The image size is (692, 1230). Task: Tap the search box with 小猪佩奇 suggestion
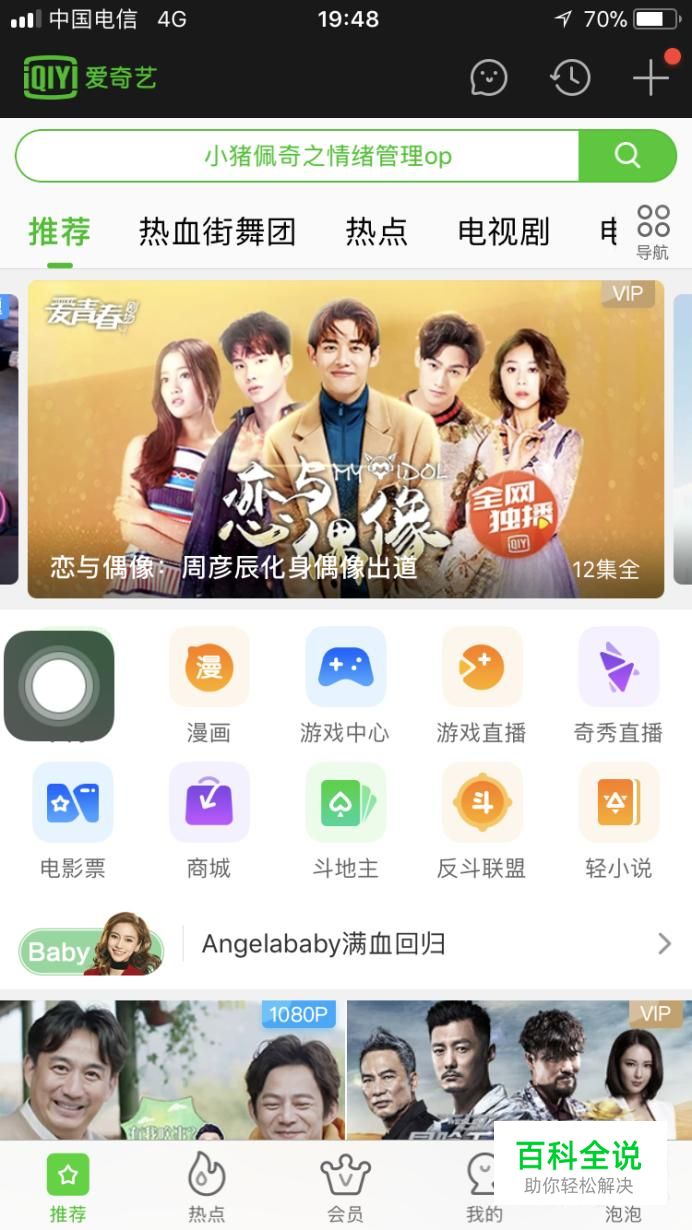point(298,156)
